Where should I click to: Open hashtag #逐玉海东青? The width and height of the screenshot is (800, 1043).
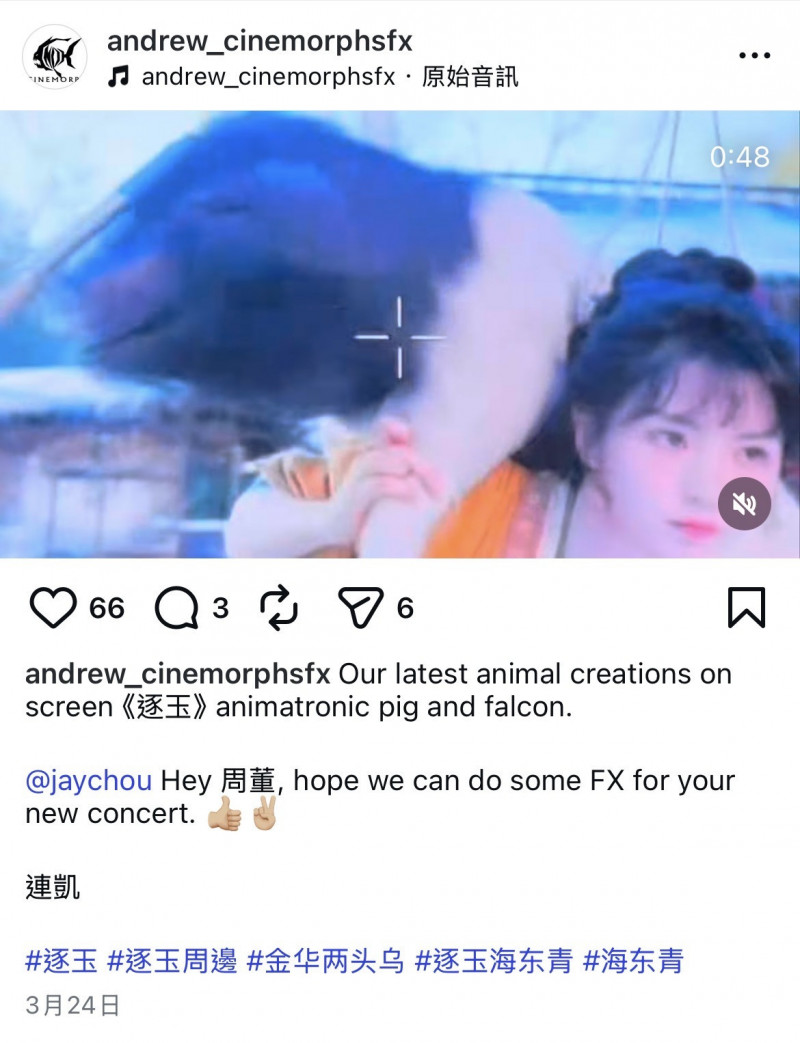click(494, 962)
